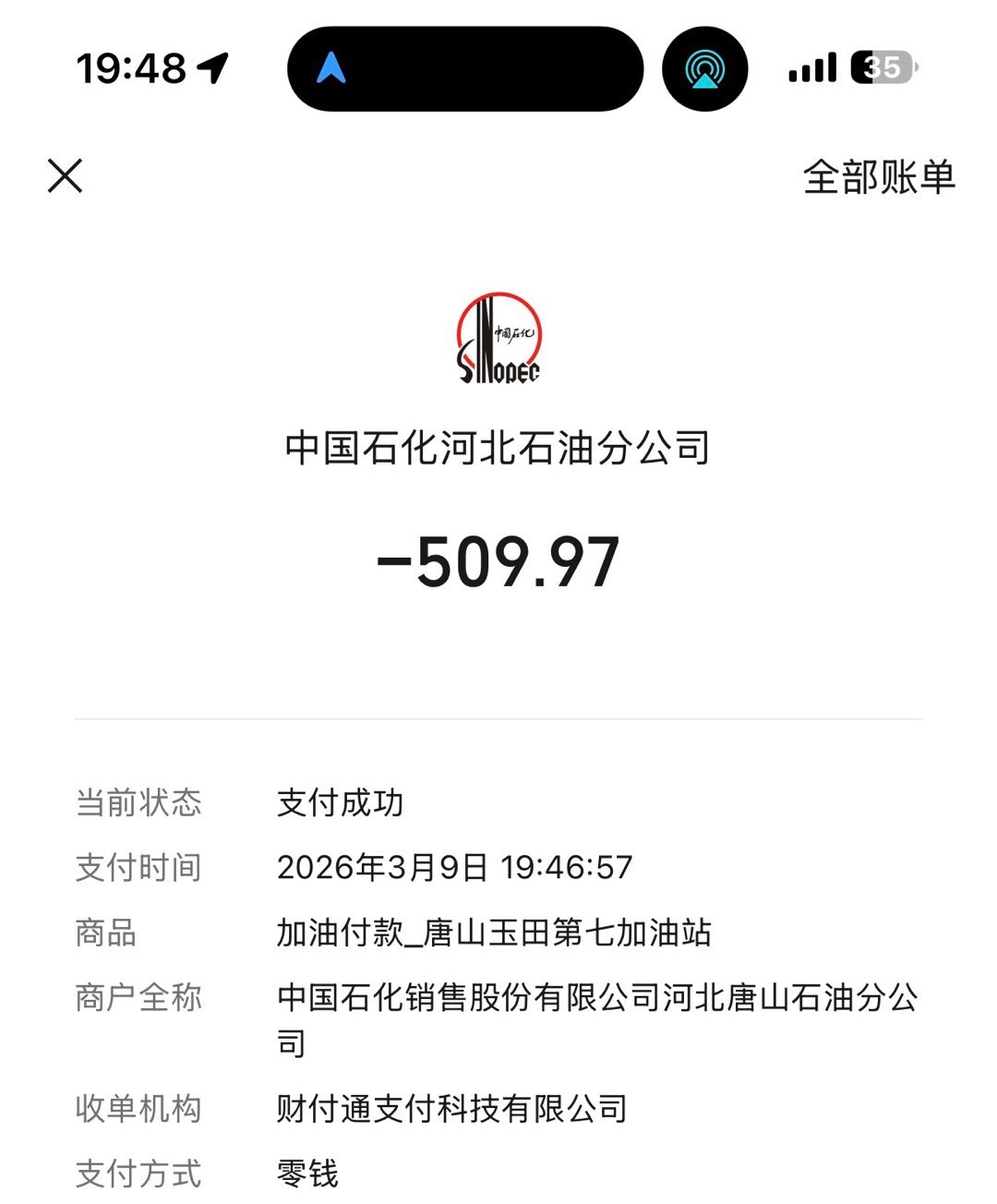Screen dimensions: 997x1204
Task: Tap the 收单机构 label
Action: click(x=140, y=1111)
